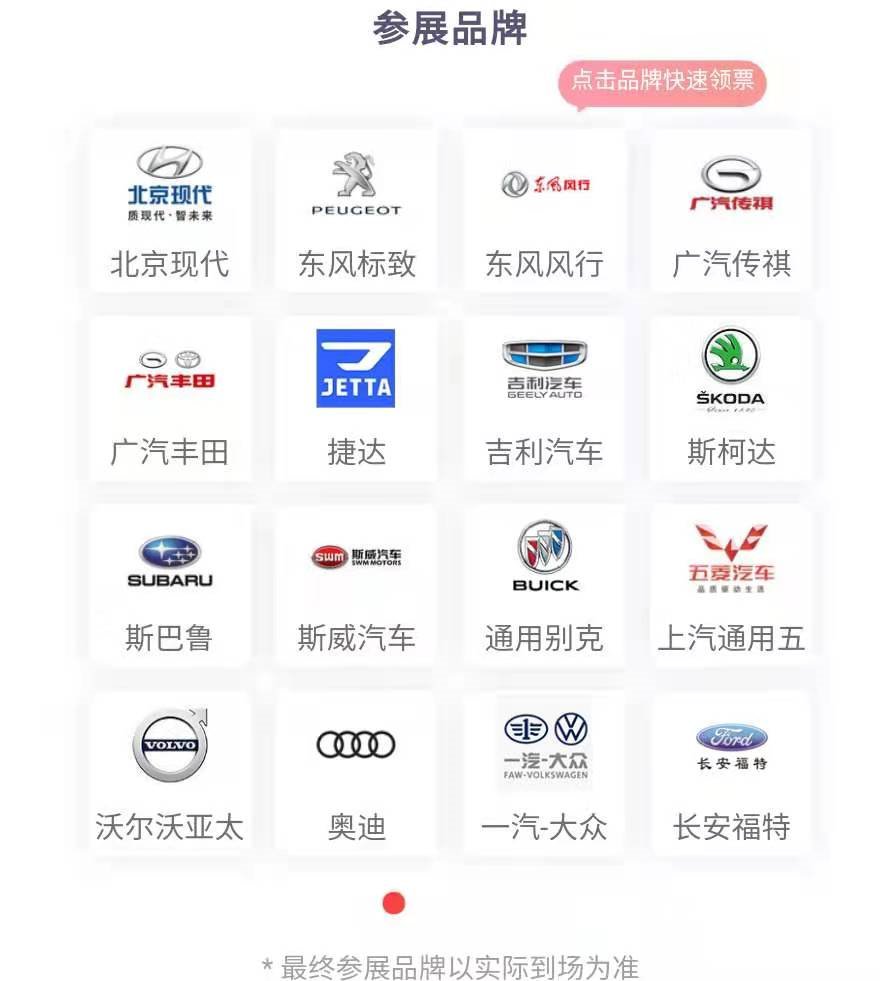
Task: Open the 东风标致 brand card
Action: click(356, 210)
